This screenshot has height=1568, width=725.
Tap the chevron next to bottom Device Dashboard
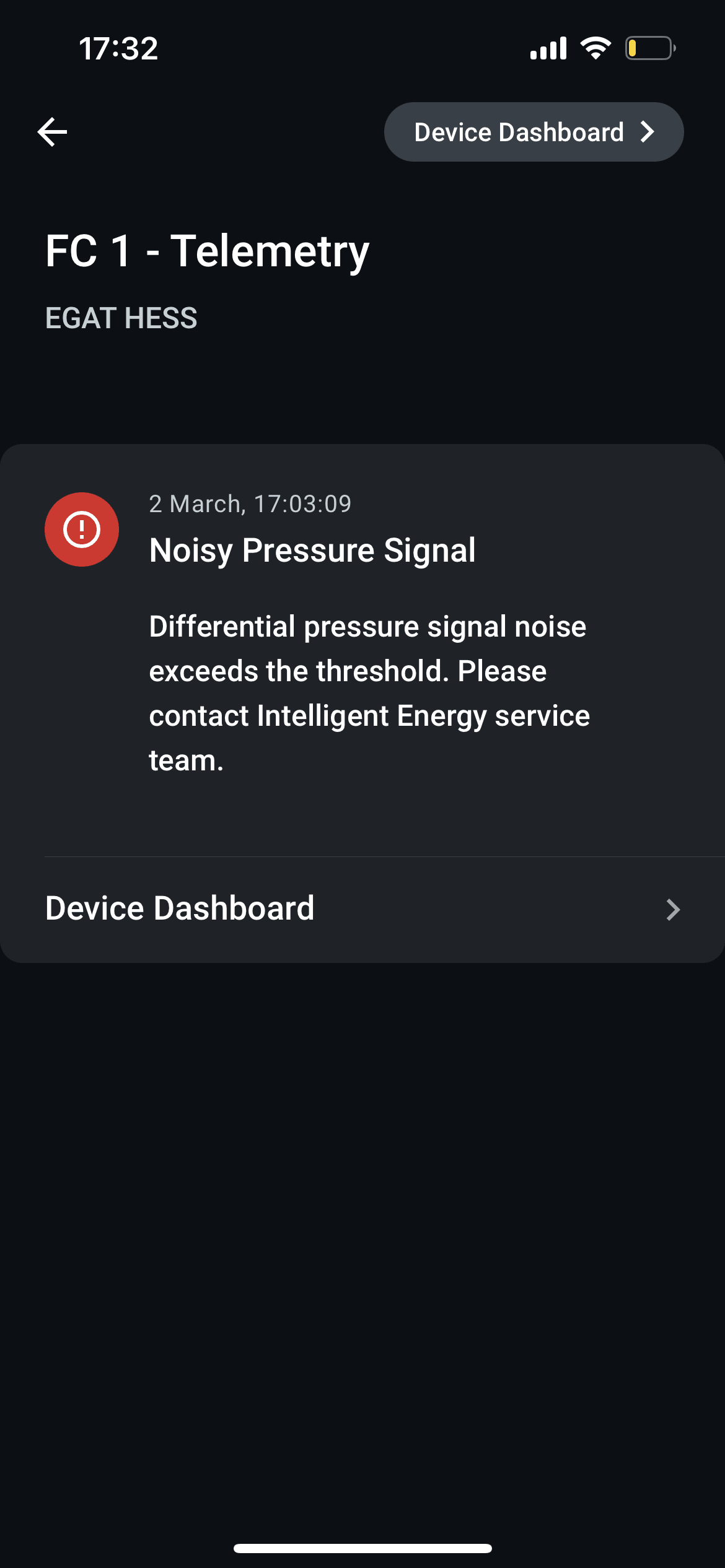tap(673, 910)
